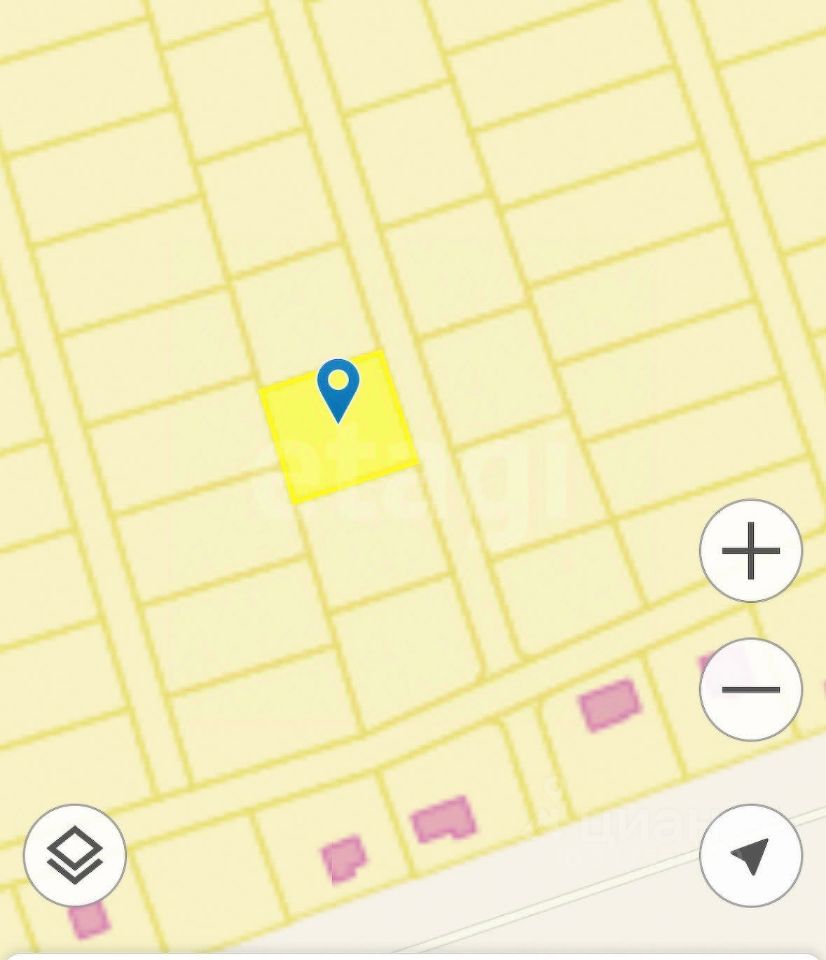Tap the blue location pin on the plot
The height and width of the screenshot is (960, 826).
pyautogui.click(x=338, y=388)
